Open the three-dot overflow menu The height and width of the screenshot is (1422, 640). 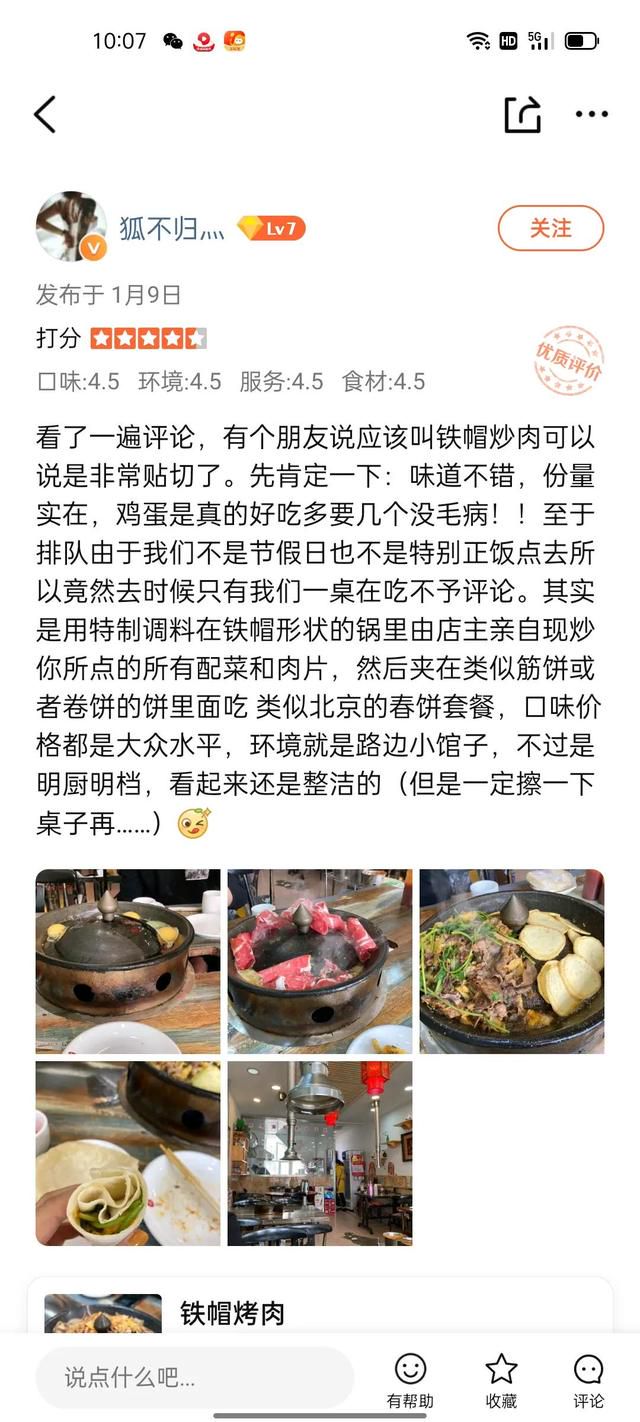click(591, 114)
